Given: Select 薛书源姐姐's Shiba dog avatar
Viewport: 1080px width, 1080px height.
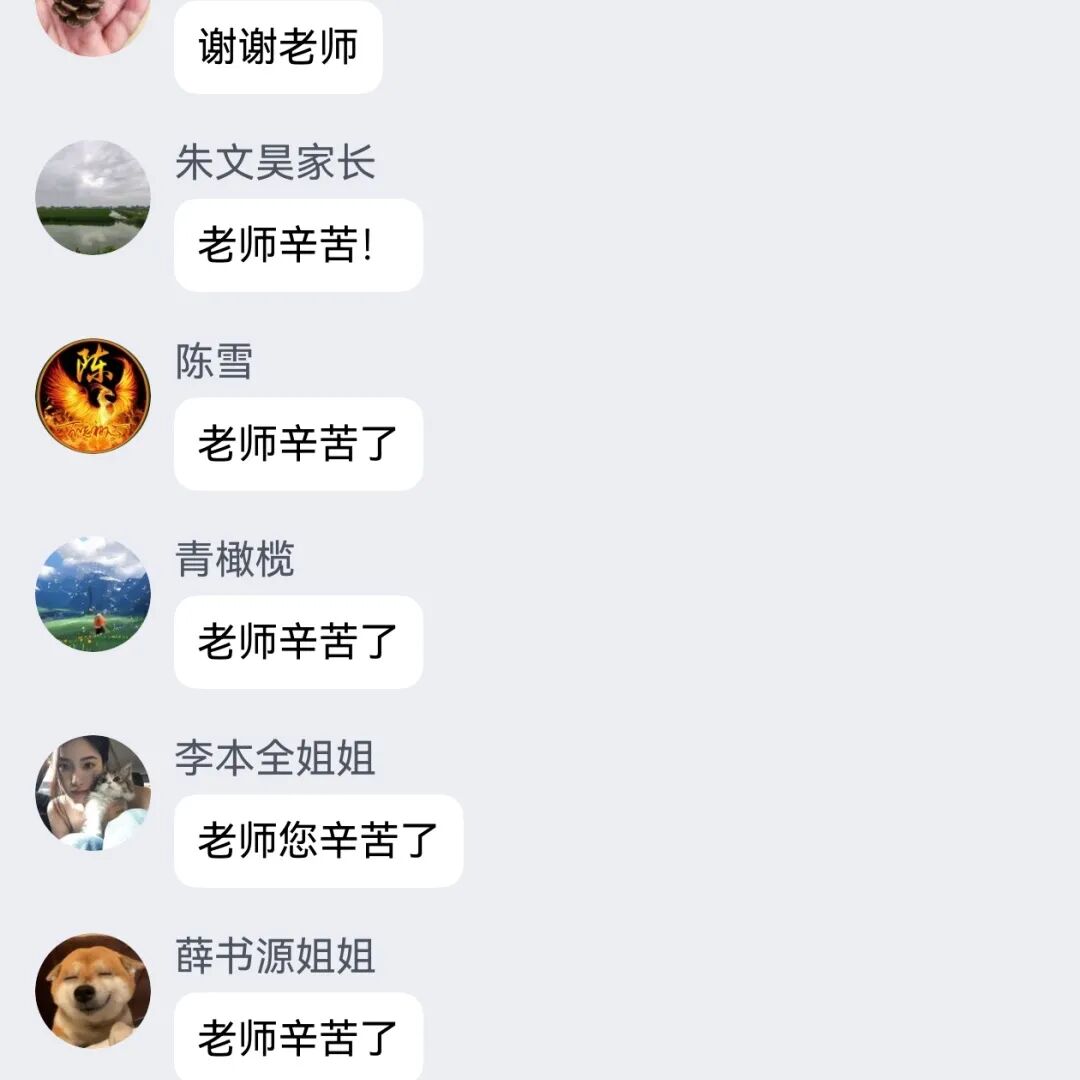Looking at the screenshot, I should pos(93,991).
